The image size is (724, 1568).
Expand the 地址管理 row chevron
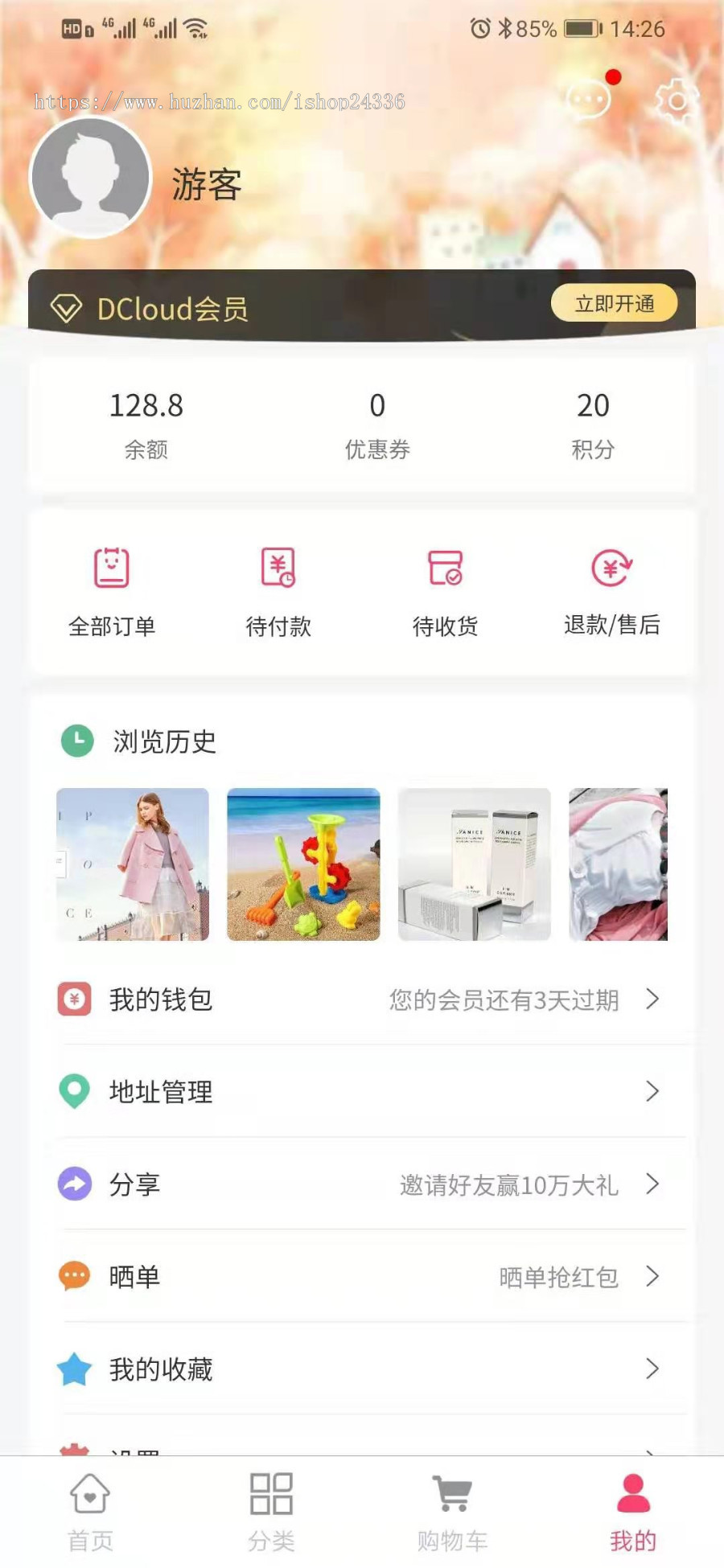pyautogui.click(x=653, y=1092)
